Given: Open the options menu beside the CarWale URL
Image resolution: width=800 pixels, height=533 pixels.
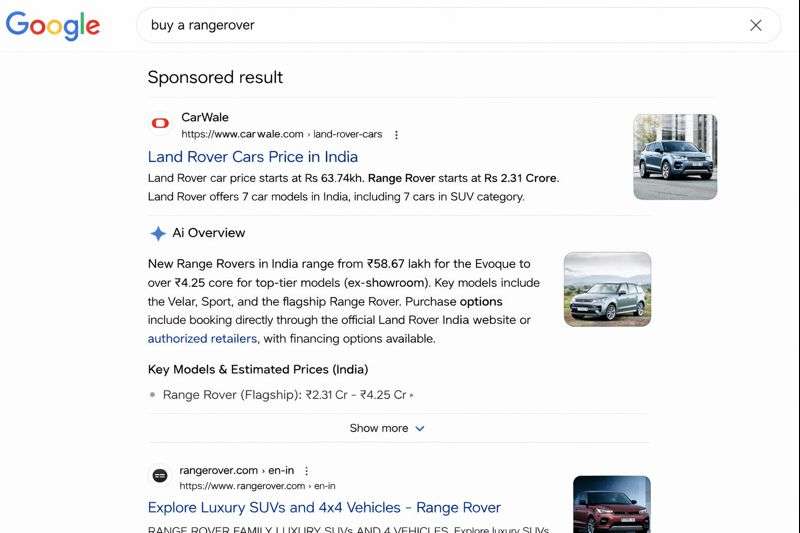Looking at the screenshot, I should pos(396,135).
